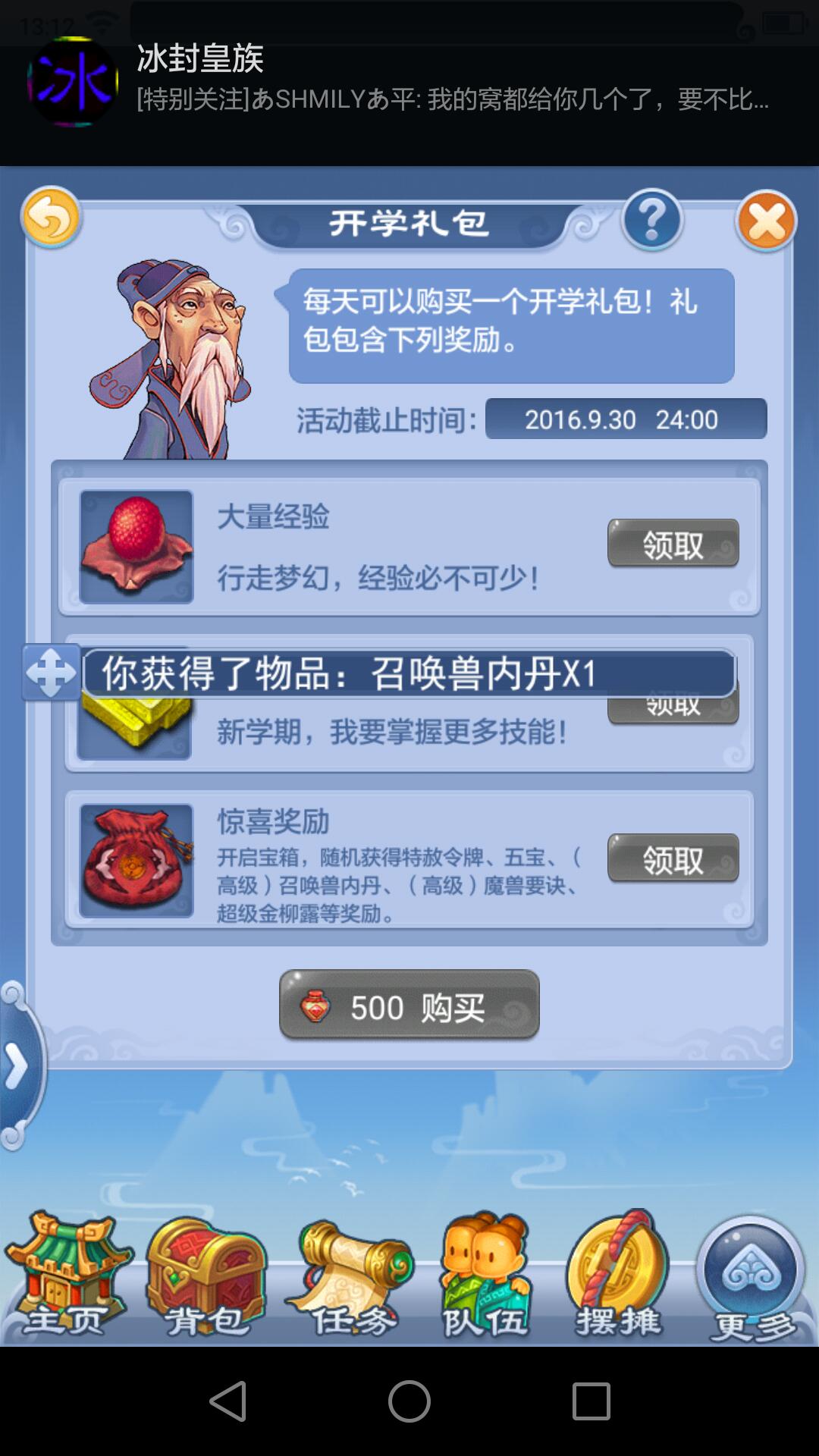Go to the 主页 tab
Image resolution: width=819 pixels, height=1456 pixels.
(x=67, y=1279)
